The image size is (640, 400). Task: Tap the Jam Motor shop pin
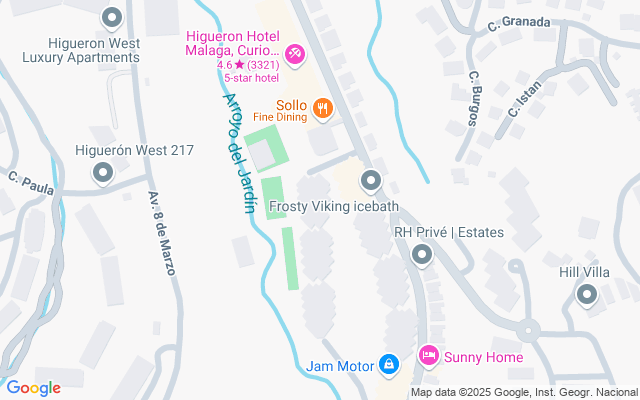tap(390, 365)
